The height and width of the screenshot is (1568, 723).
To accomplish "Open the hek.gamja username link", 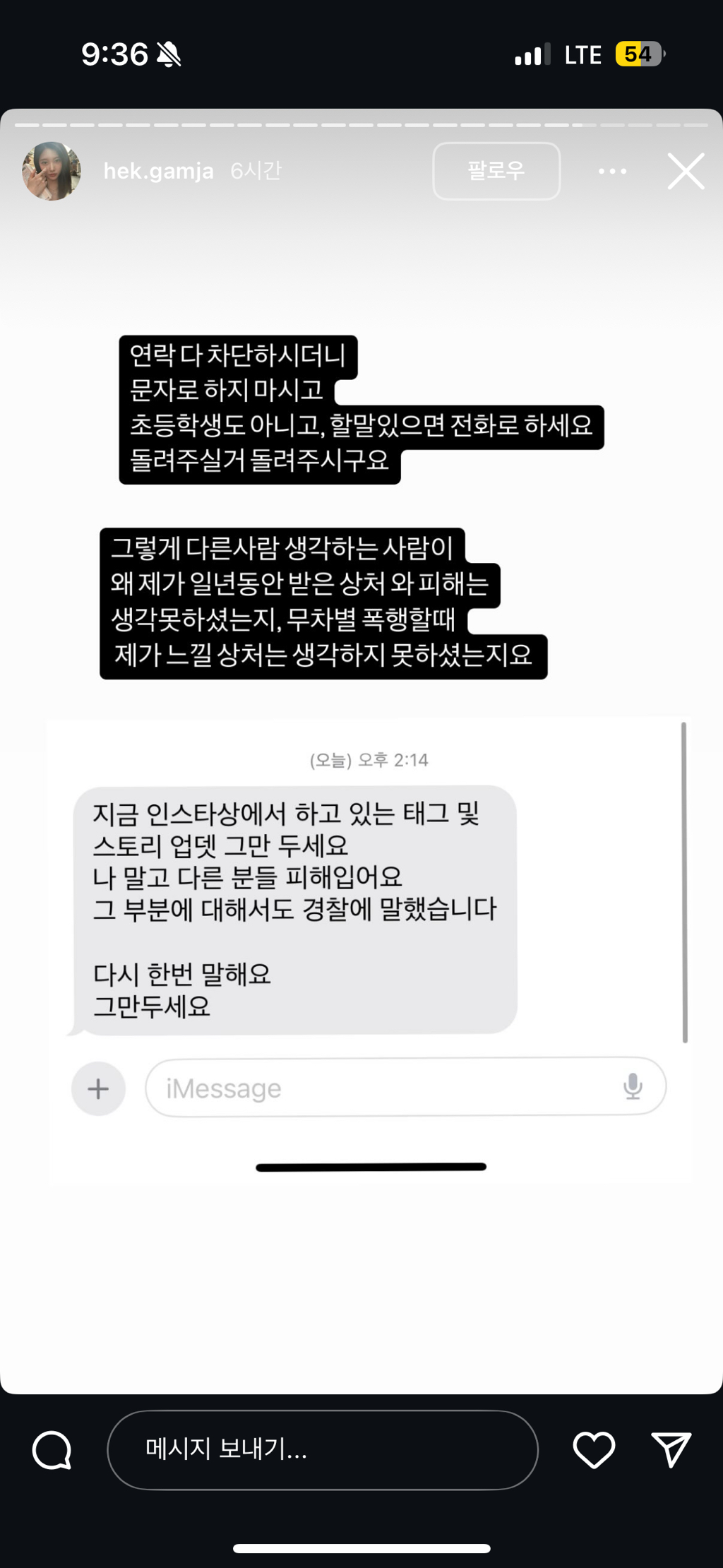I will 158,171.
